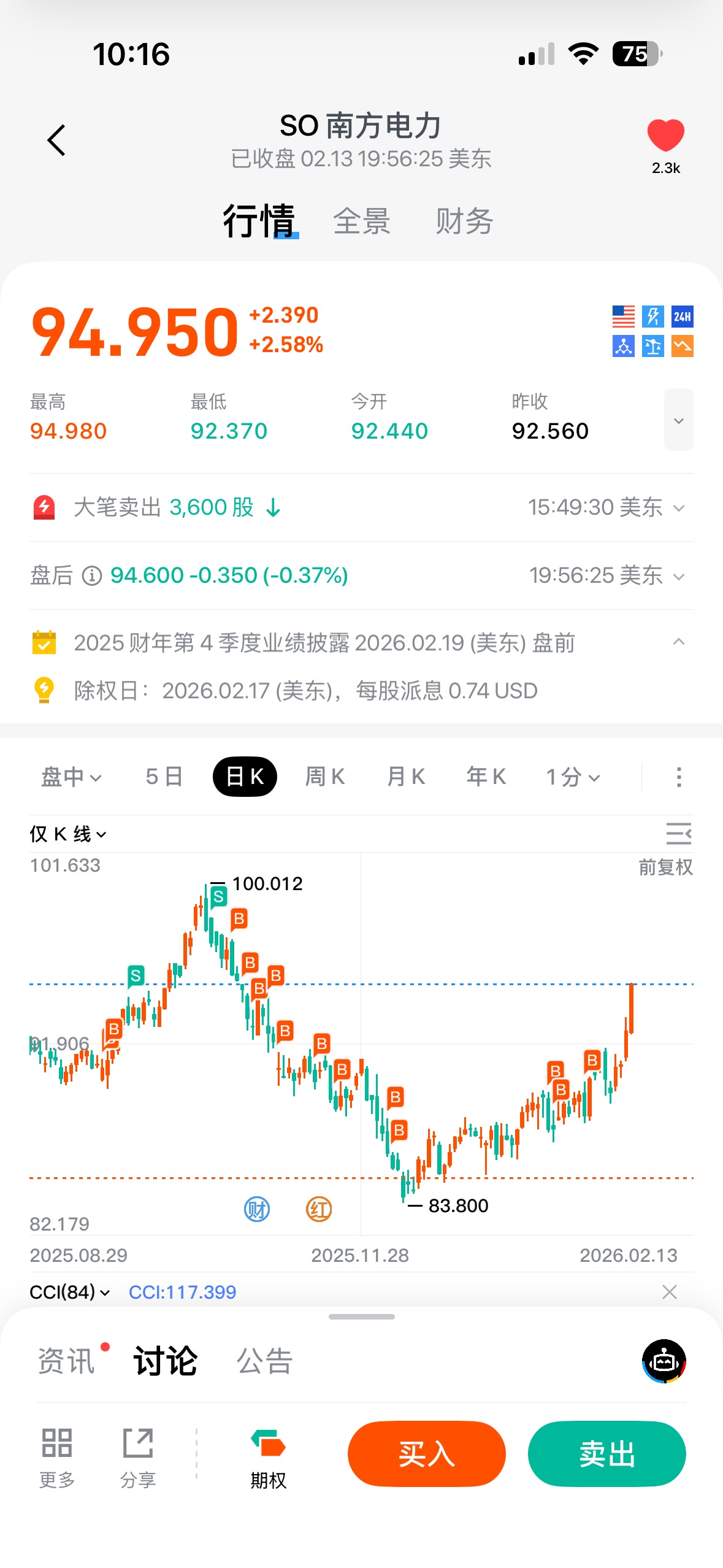Go back using the top-left arrow
Image resolution: width=723 pixels, height=1568 pixels.
pos(56,140)
